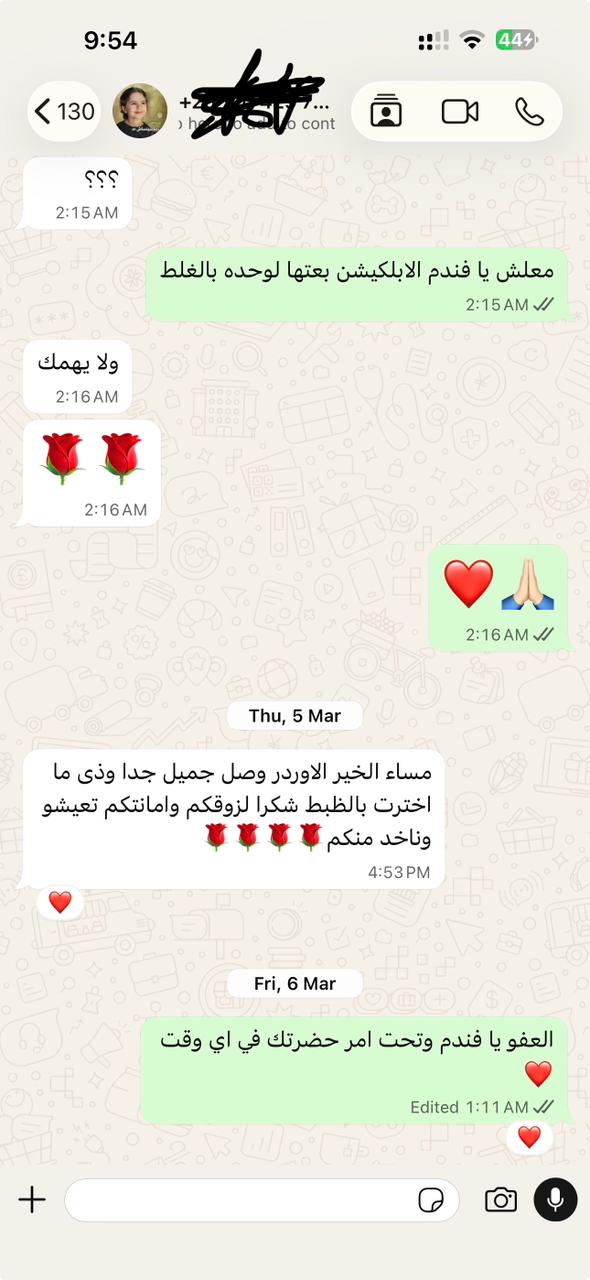Open the contact's profile photo
The height and width of the screenshot is (1280, 590).
(140, 111)
